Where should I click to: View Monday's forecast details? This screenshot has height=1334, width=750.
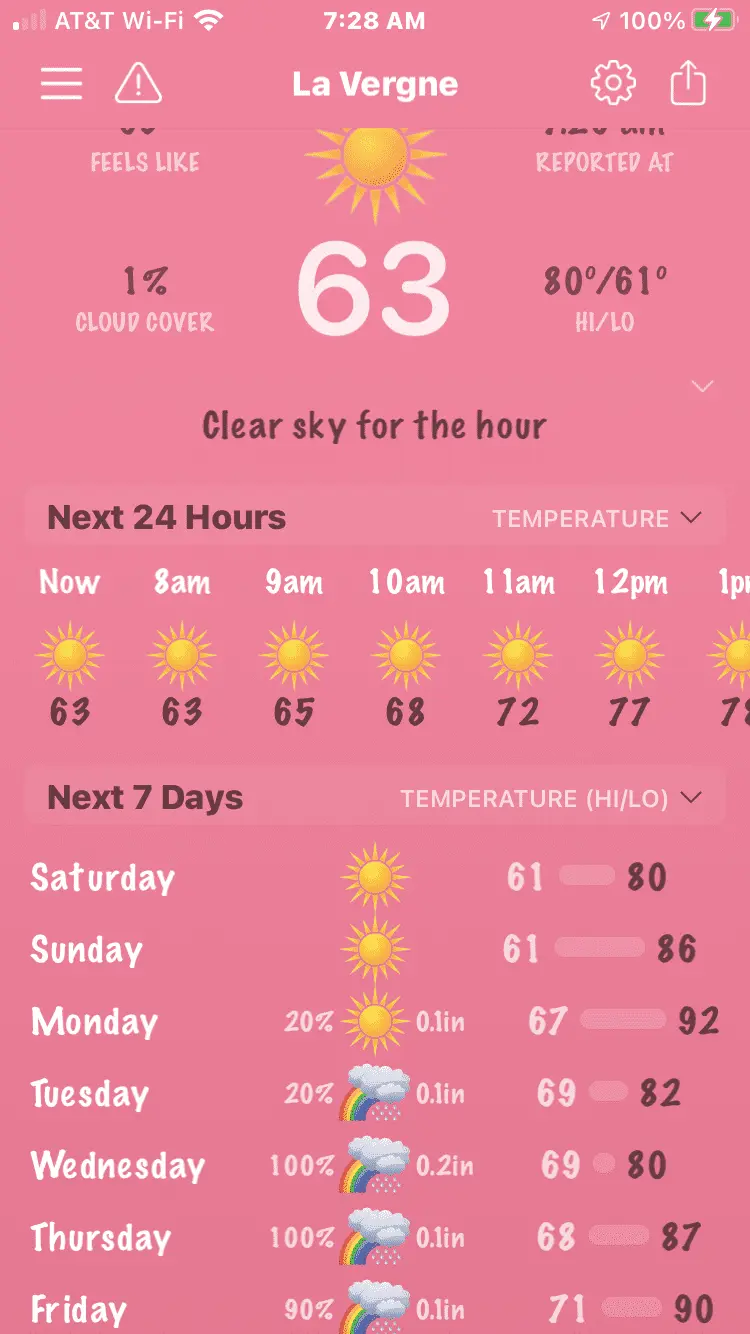[375, 1022]
